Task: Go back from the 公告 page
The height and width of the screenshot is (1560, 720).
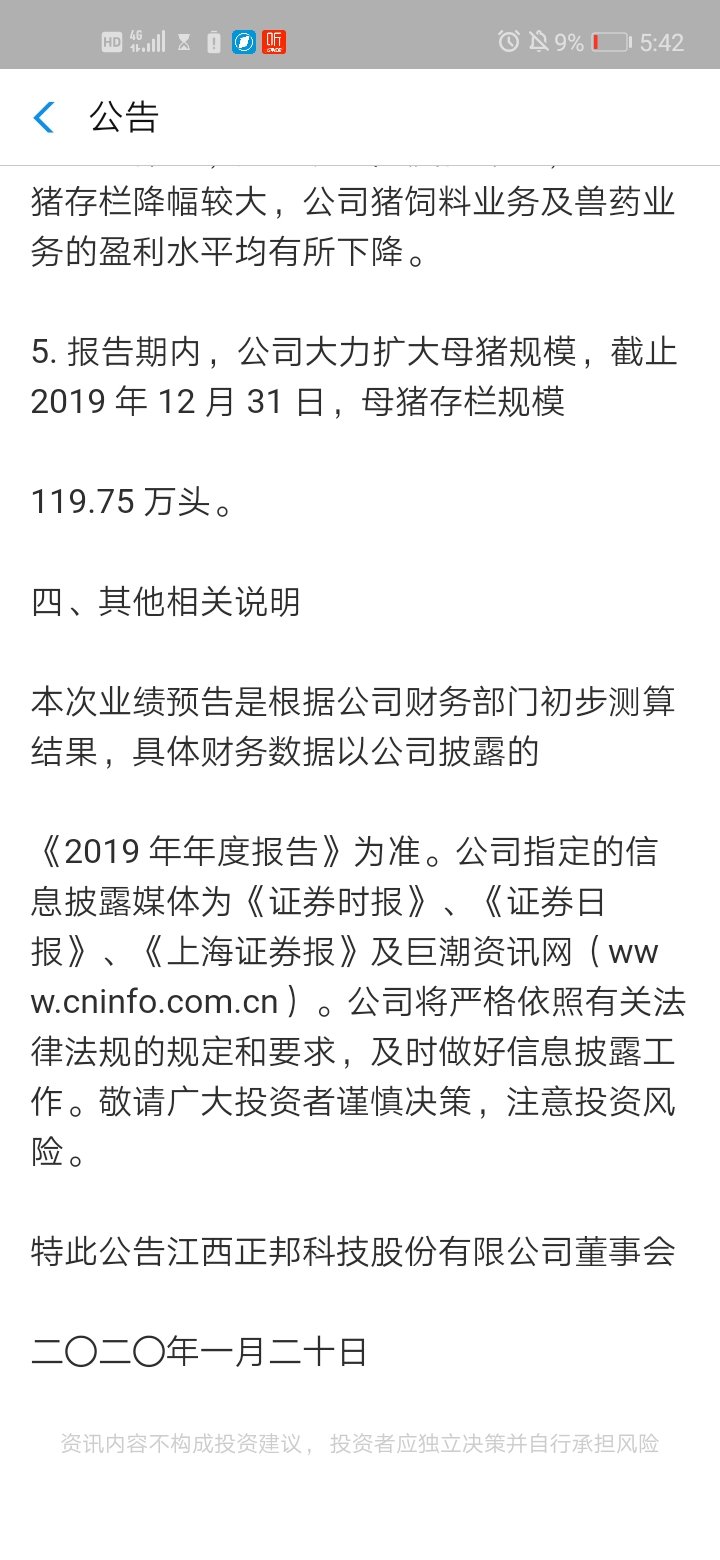Action: 44,117
